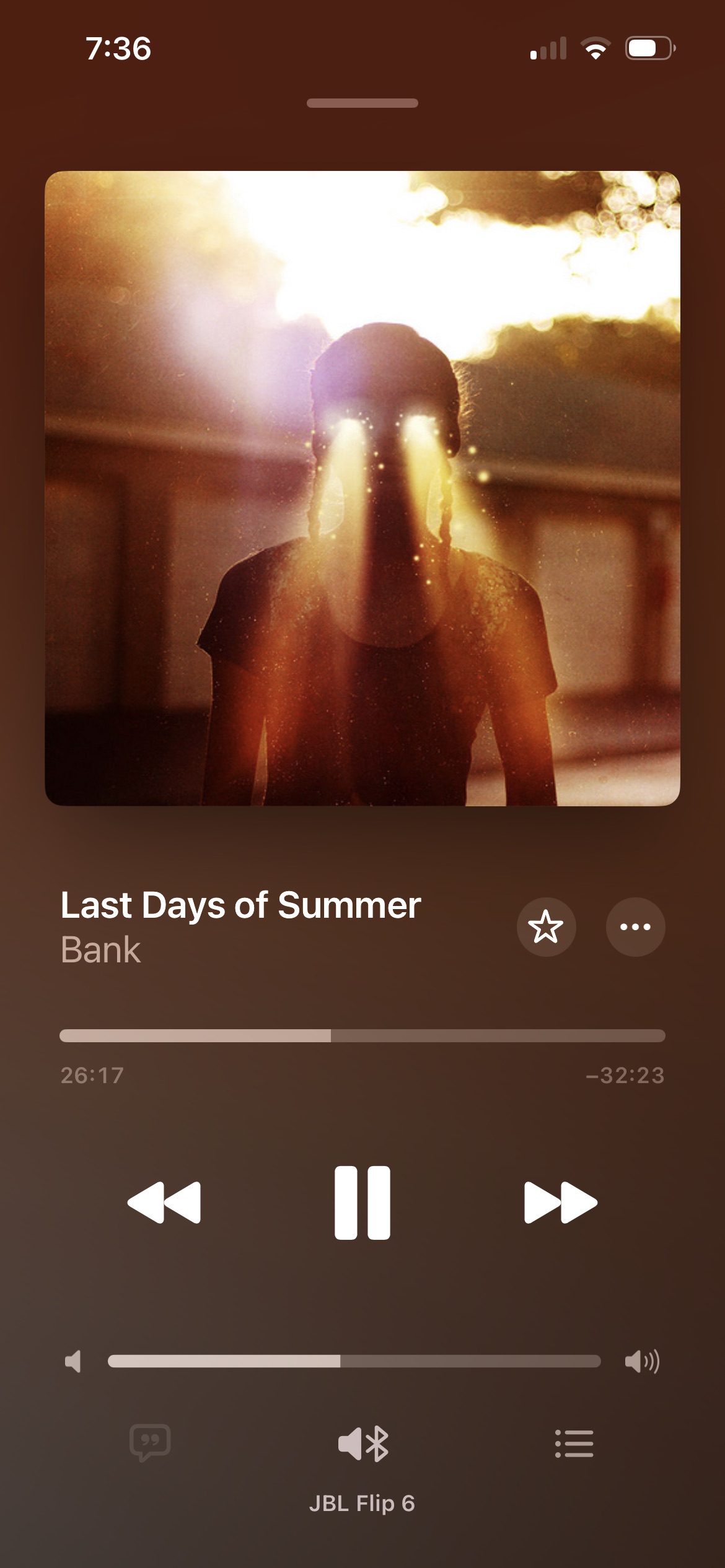This screenshot has height=1568, width=725.
Task: Open artist Bank from the track info
Action: tap(101, 949)
